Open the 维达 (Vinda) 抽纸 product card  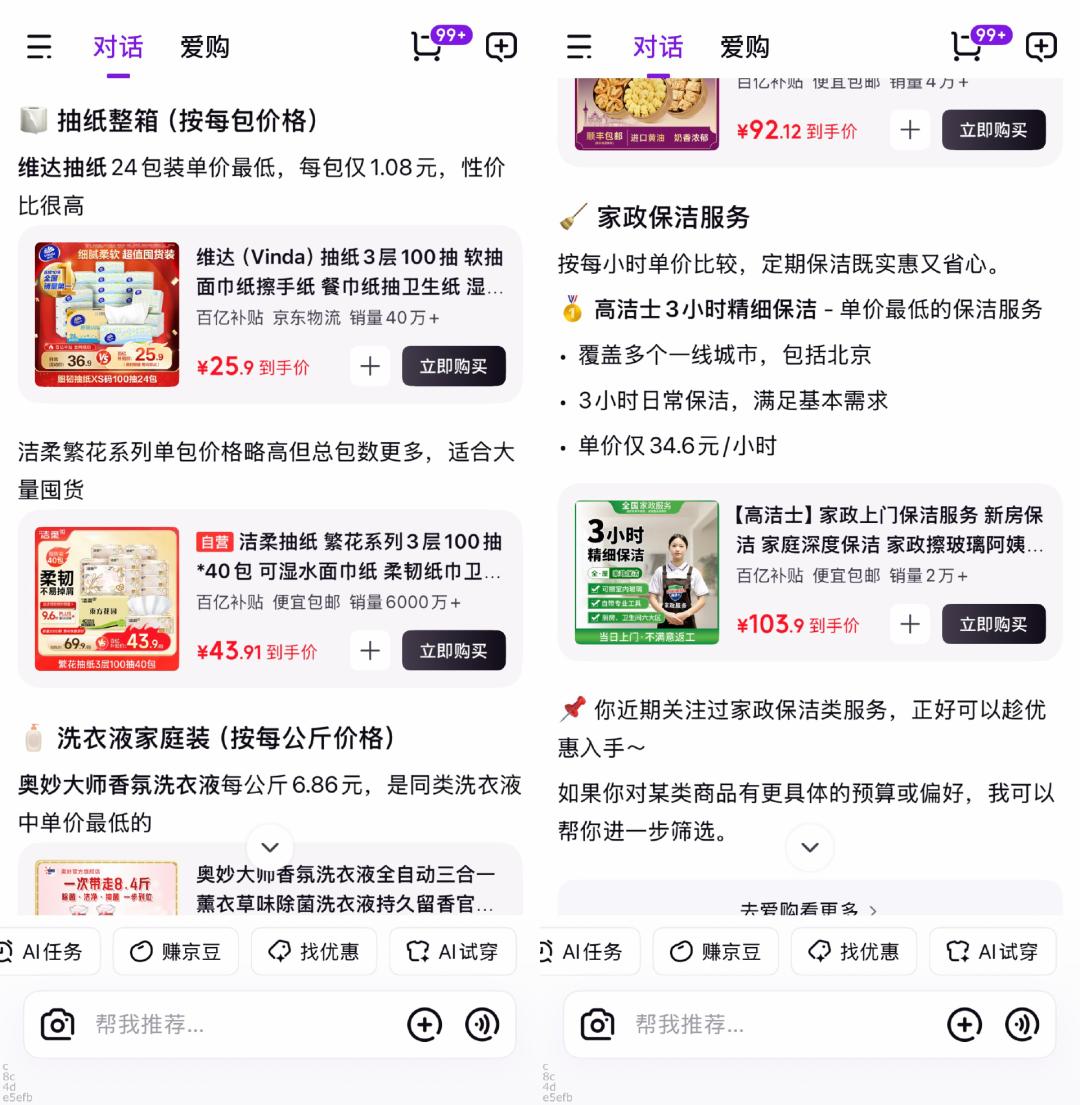pos(270,314)
